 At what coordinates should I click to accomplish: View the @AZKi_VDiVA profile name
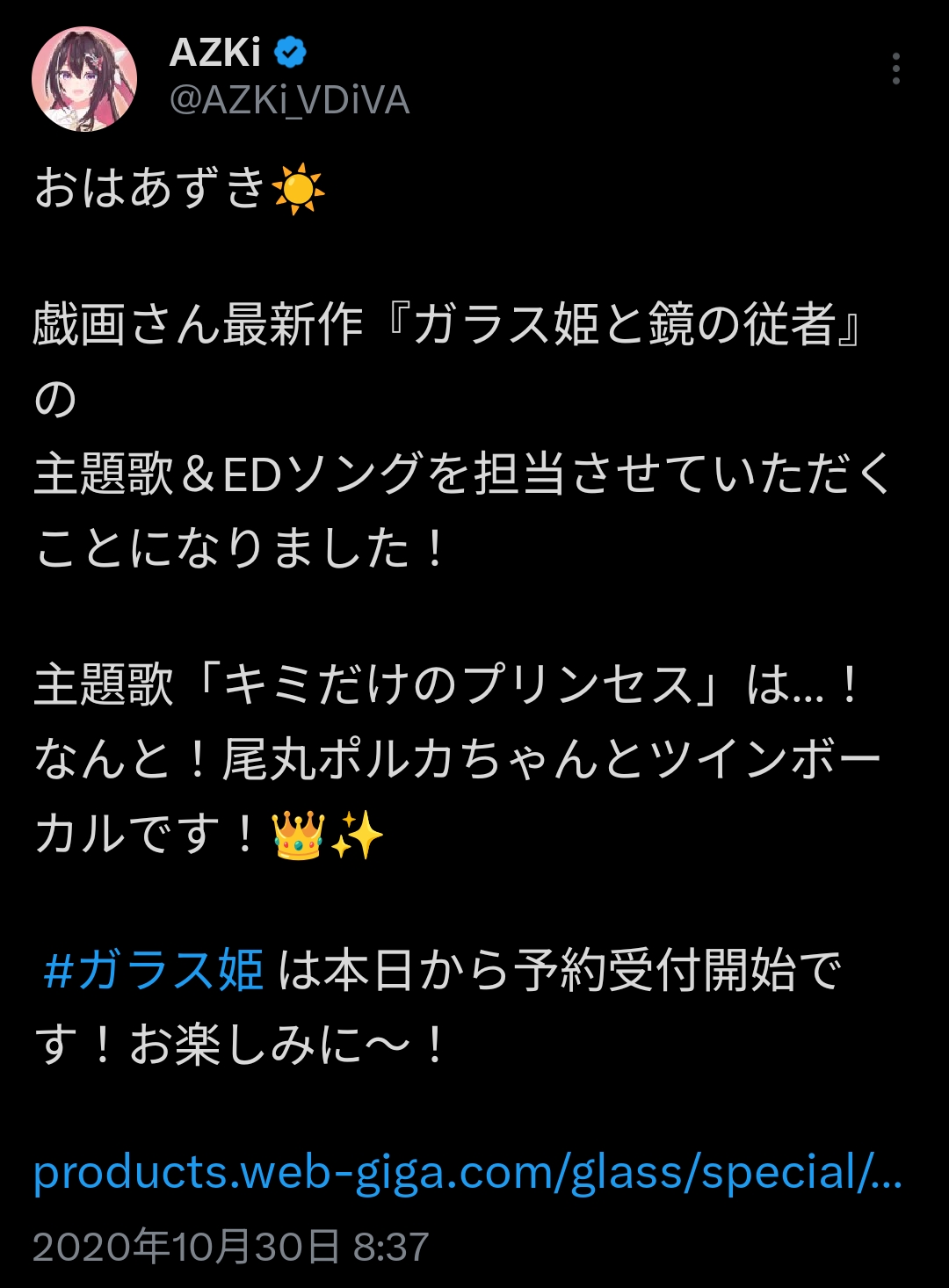coord(289,100)
